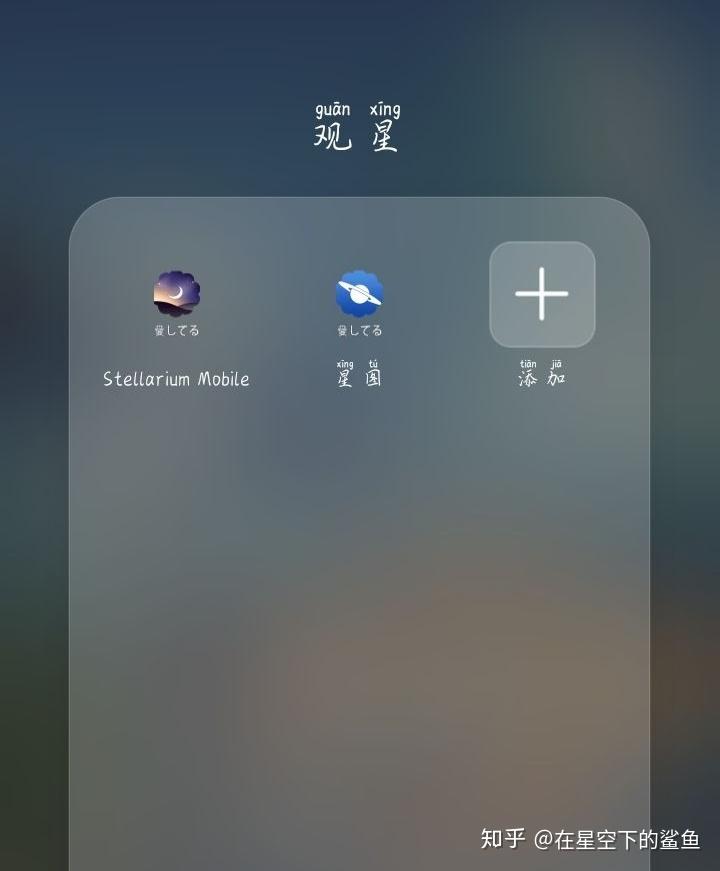Select the scalloped blue badge around Saturn
This screenshot has width=720, height=871.
tap(358, 294)
